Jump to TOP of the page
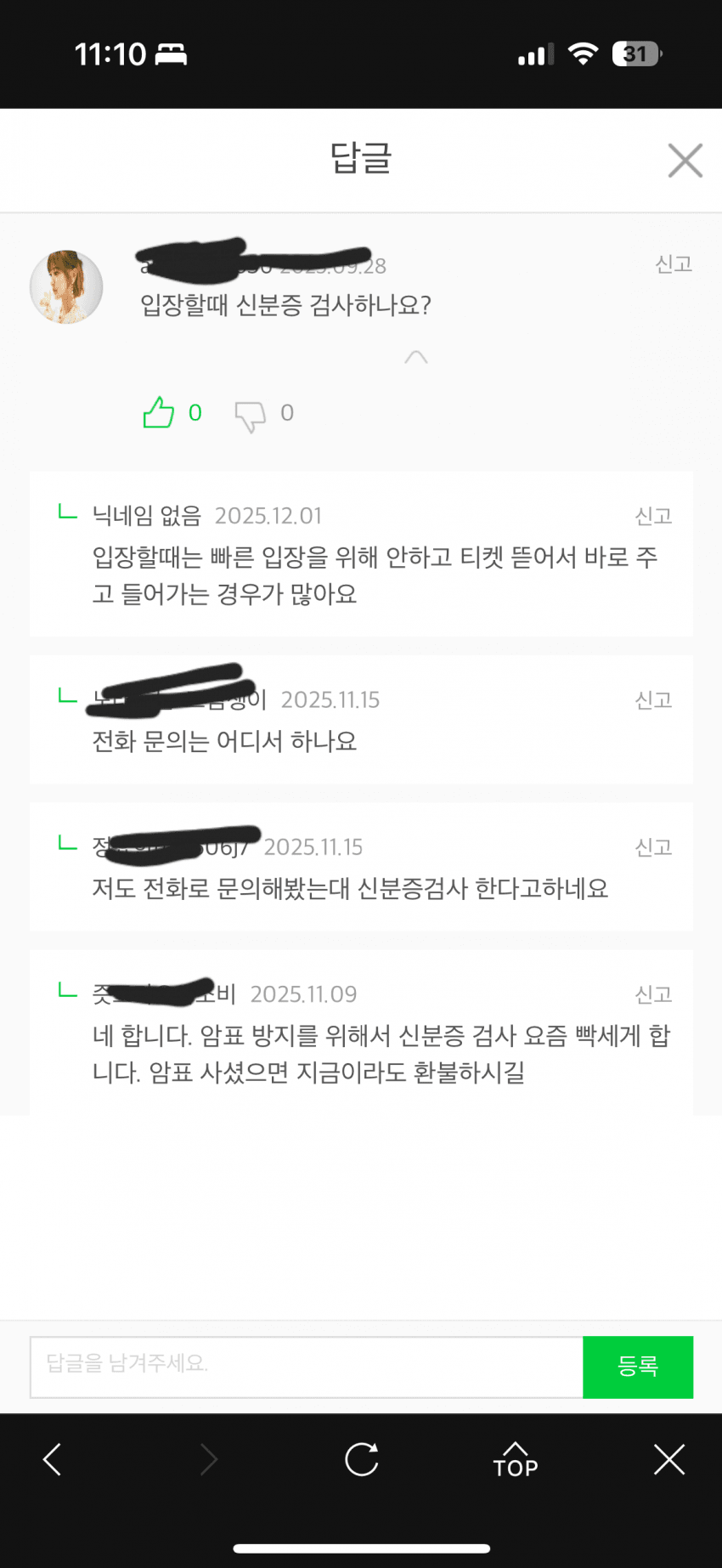The image size is (722, 1568). pyautogui.click(x=516, y=1459)
